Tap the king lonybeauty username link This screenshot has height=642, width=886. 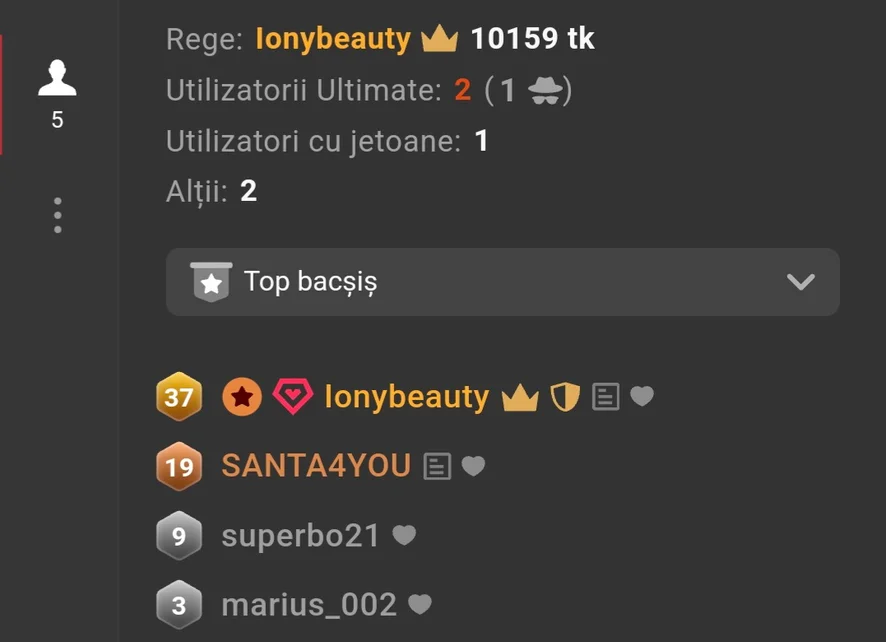click(x=333, y=39)
